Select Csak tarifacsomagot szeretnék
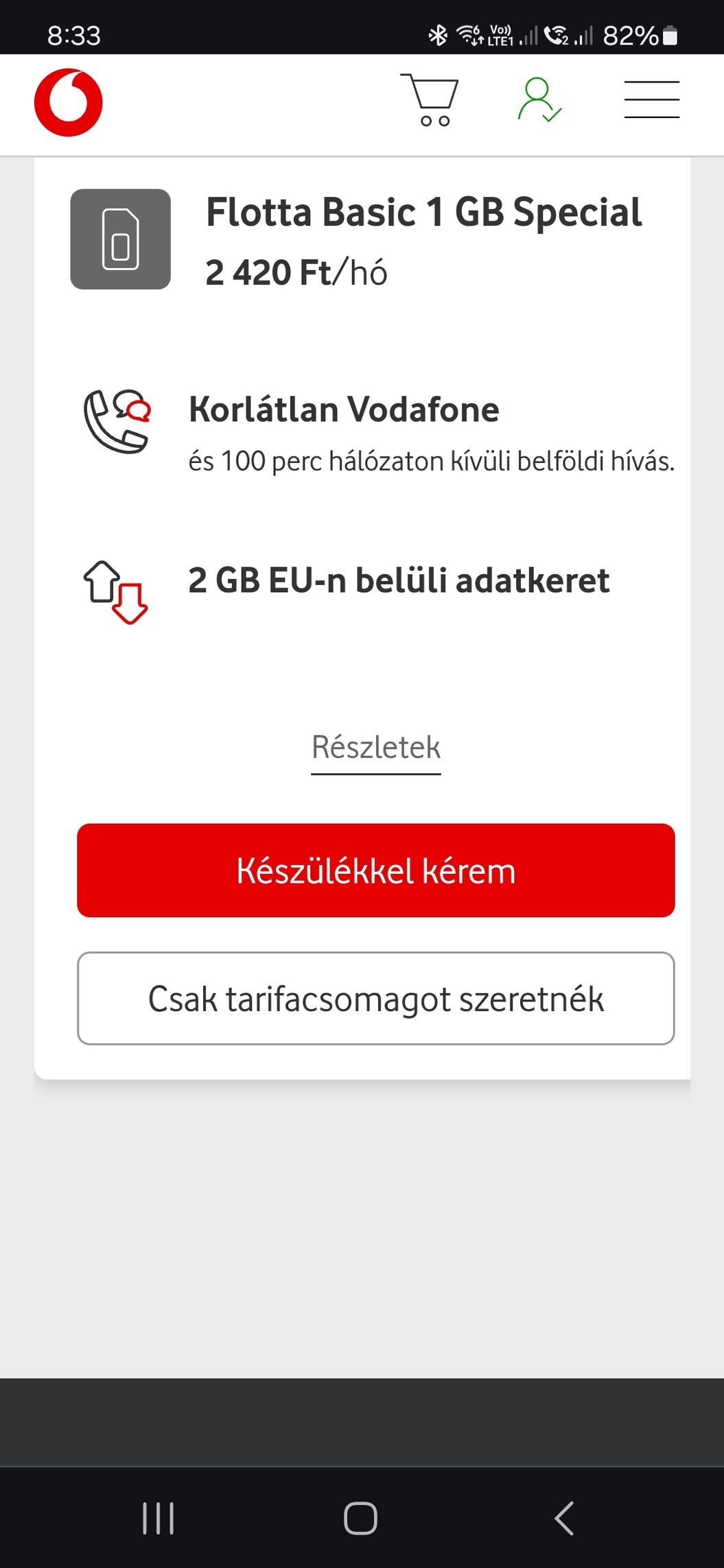The image size is (724, 1568). (376, 999)
